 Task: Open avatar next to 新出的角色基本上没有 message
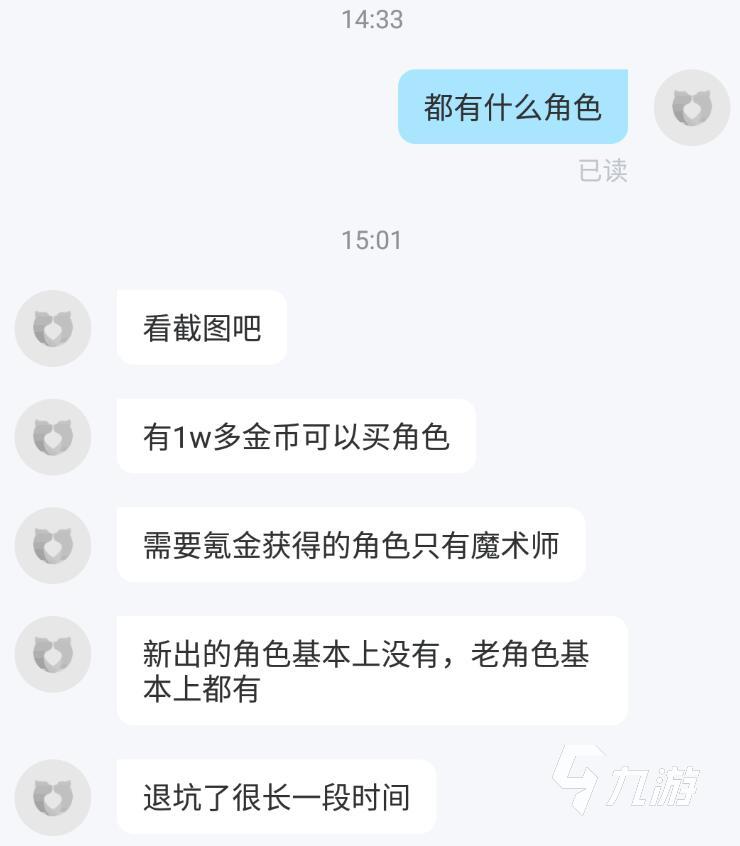tap(53, 655)
